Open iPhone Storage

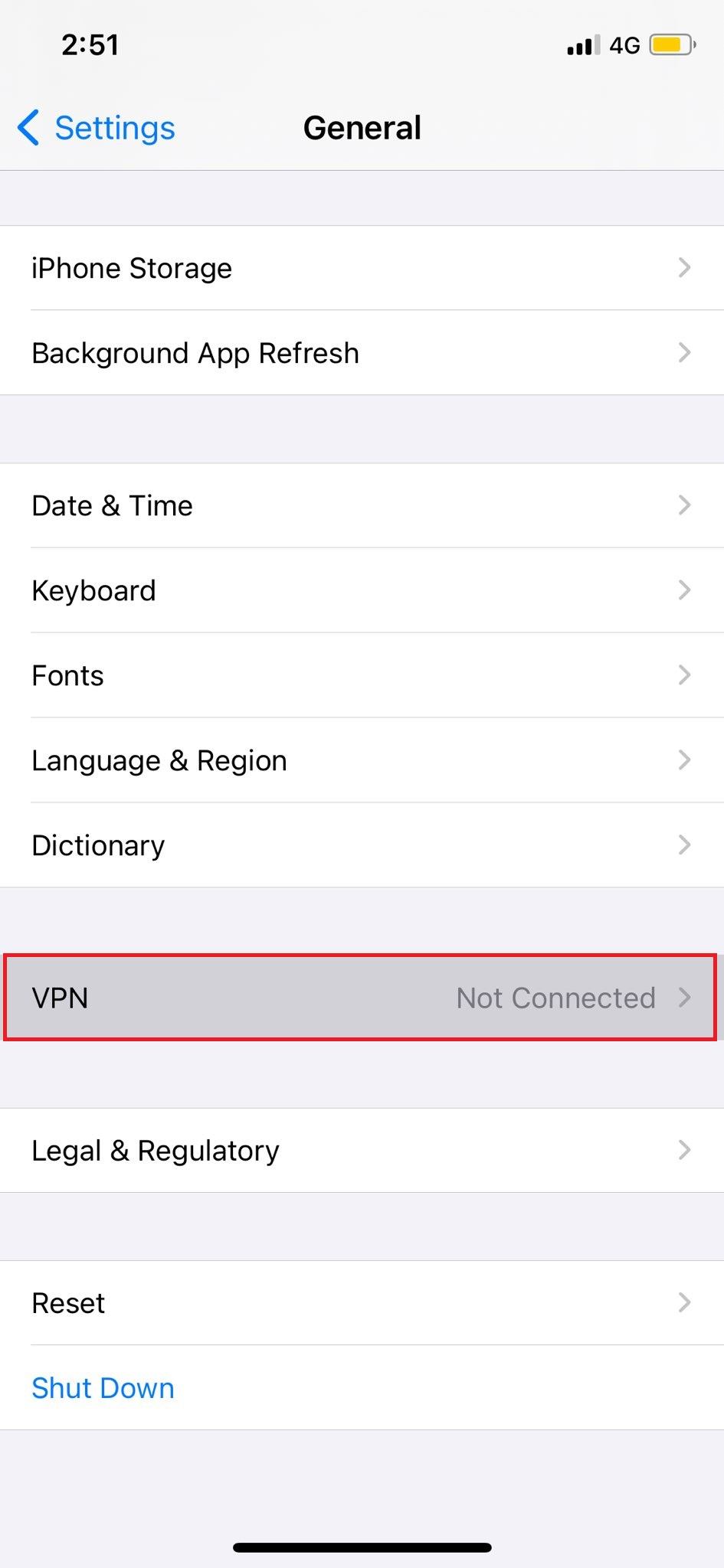[x=362, y=268]
